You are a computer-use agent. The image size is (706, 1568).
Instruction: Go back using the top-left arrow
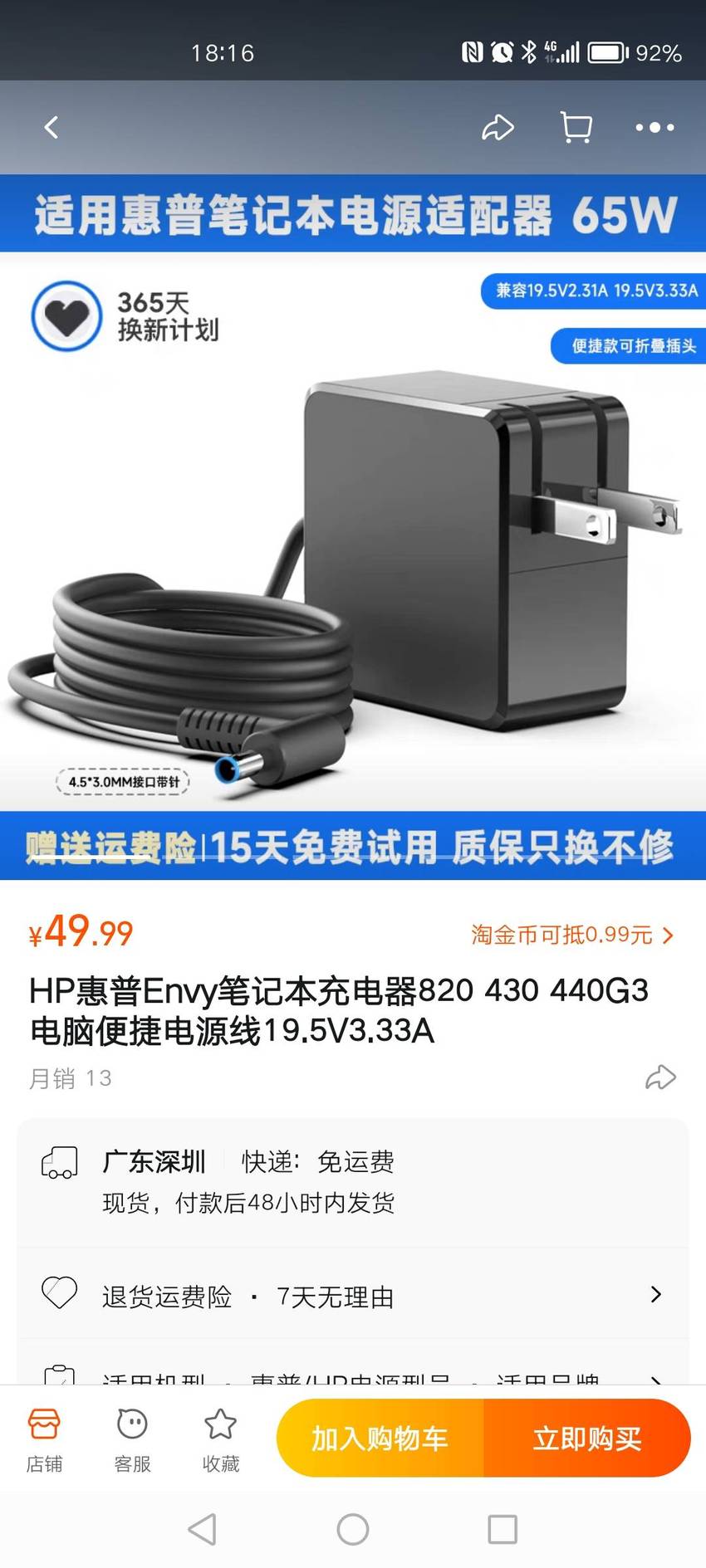click(x=51, y=127)
